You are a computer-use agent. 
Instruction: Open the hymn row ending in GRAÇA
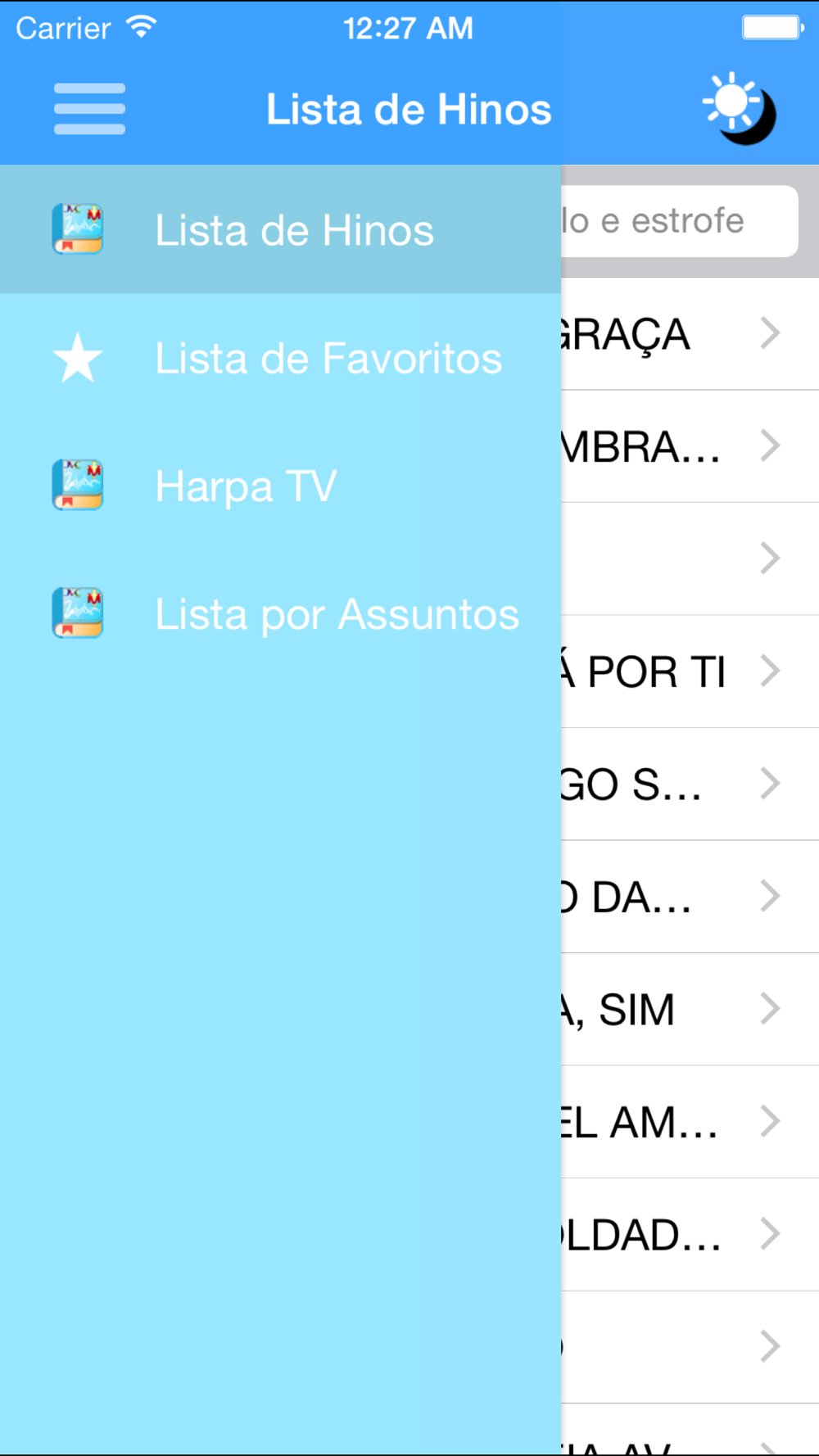690,334
